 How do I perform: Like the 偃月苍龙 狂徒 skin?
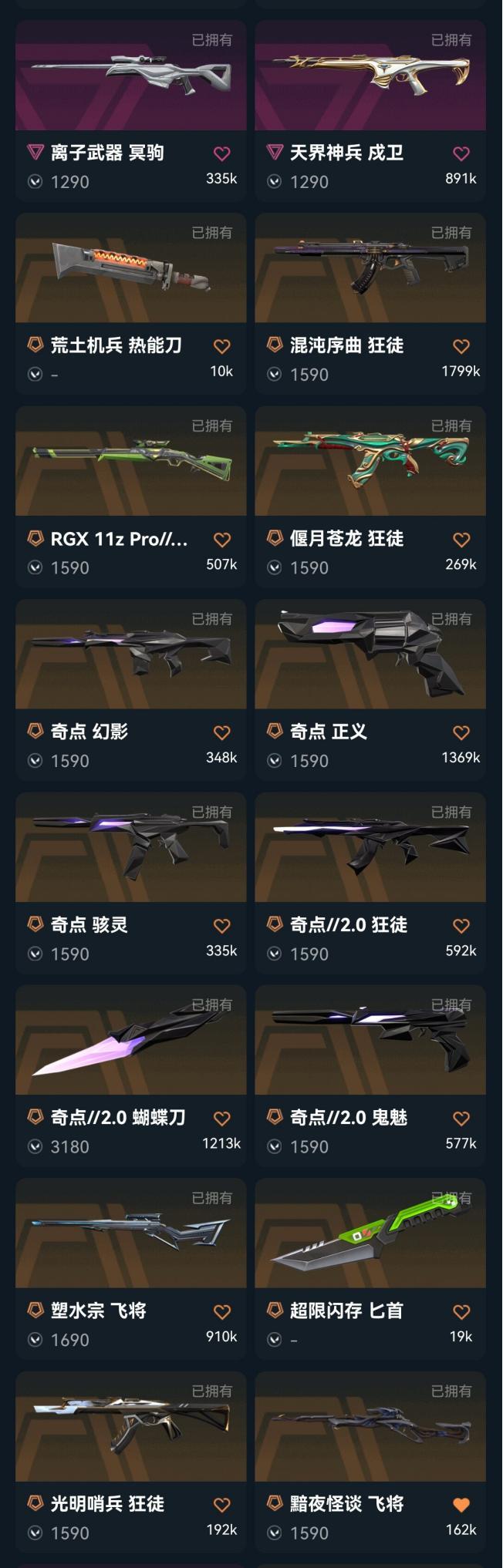[x=461, y=540]
